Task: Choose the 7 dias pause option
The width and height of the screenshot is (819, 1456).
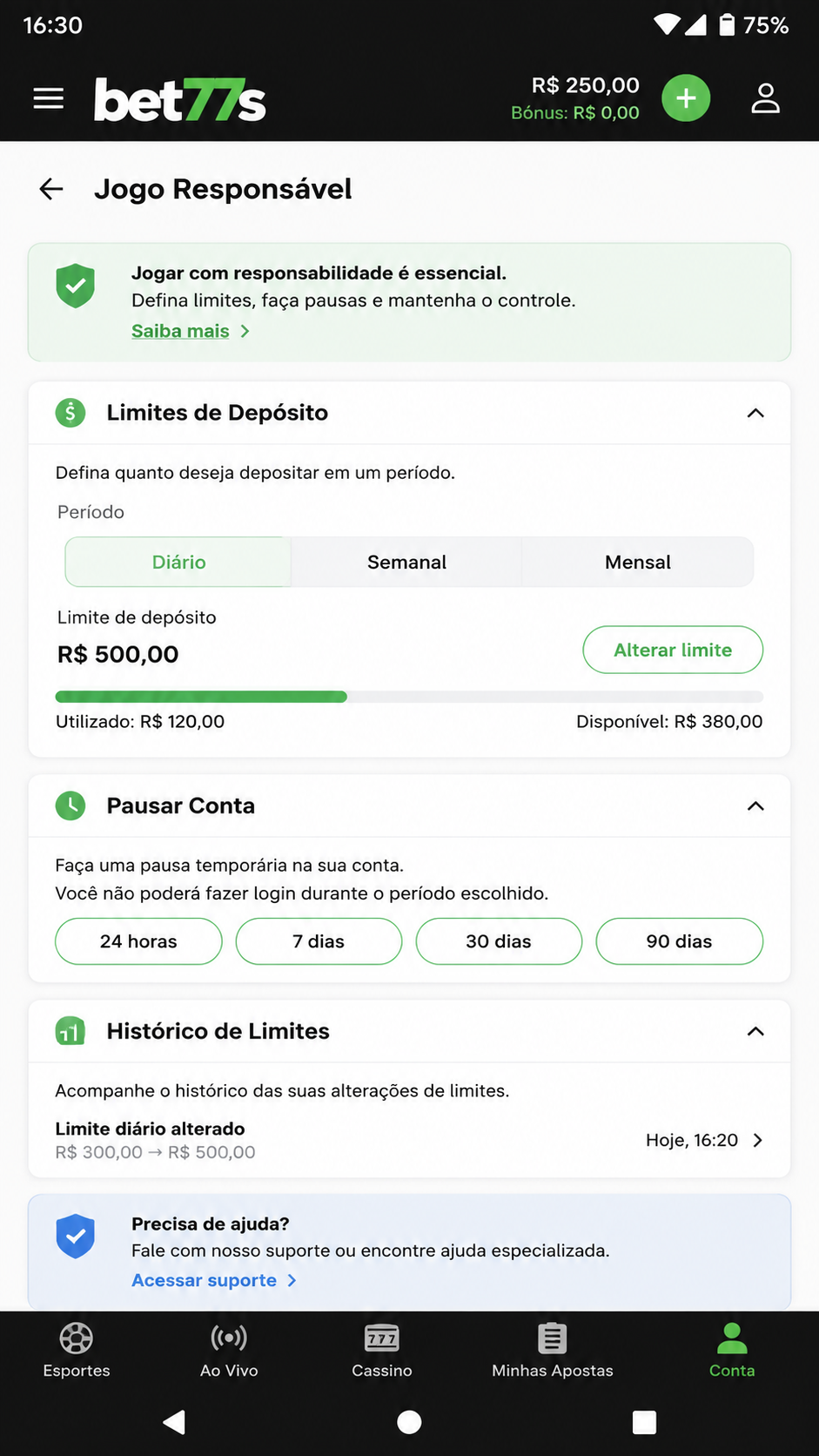Action: pos(319,941)
